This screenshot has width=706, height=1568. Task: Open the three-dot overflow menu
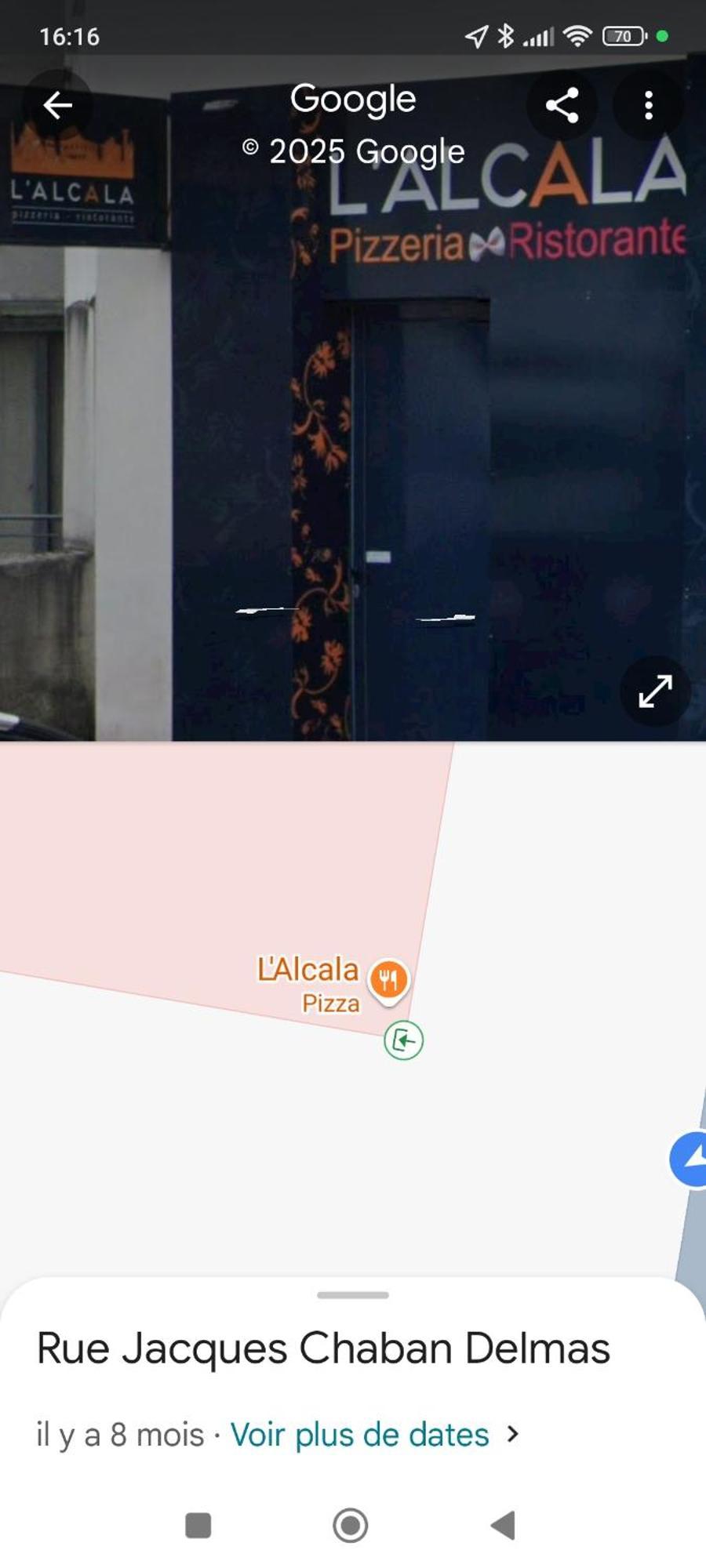(x=648, y=105)
